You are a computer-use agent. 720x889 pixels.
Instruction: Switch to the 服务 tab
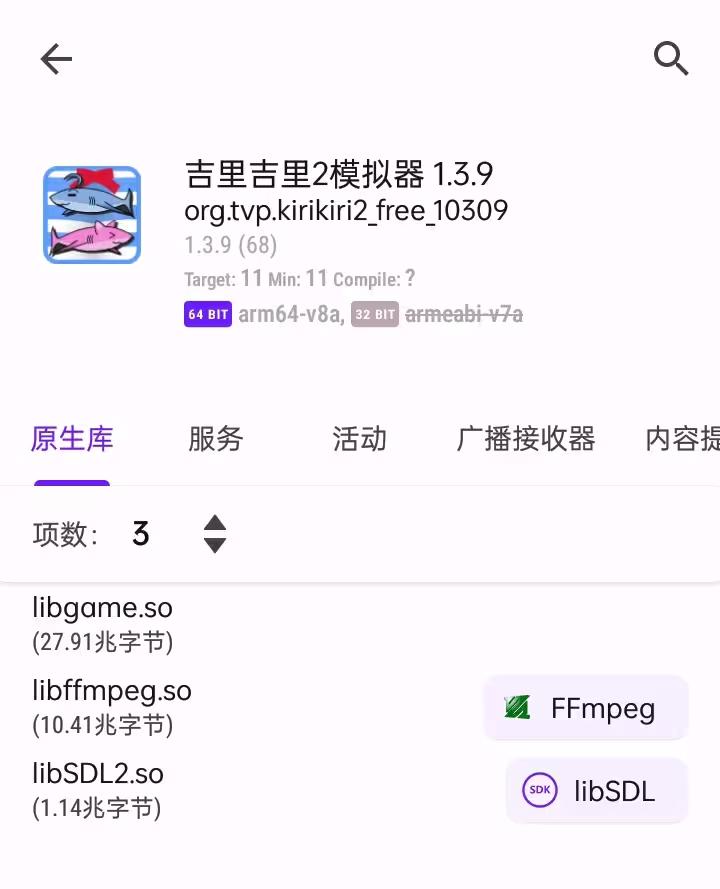pyautogui.click(x=216, y=440)
